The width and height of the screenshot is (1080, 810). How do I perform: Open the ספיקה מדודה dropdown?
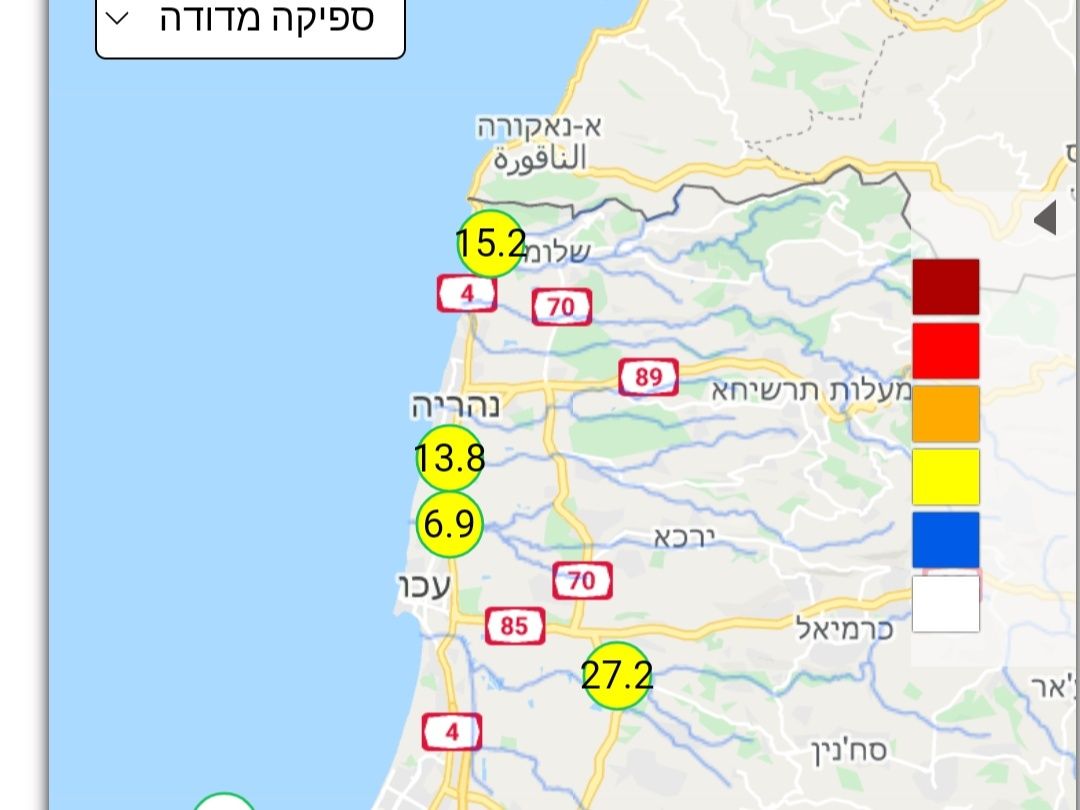click(250, 20)
